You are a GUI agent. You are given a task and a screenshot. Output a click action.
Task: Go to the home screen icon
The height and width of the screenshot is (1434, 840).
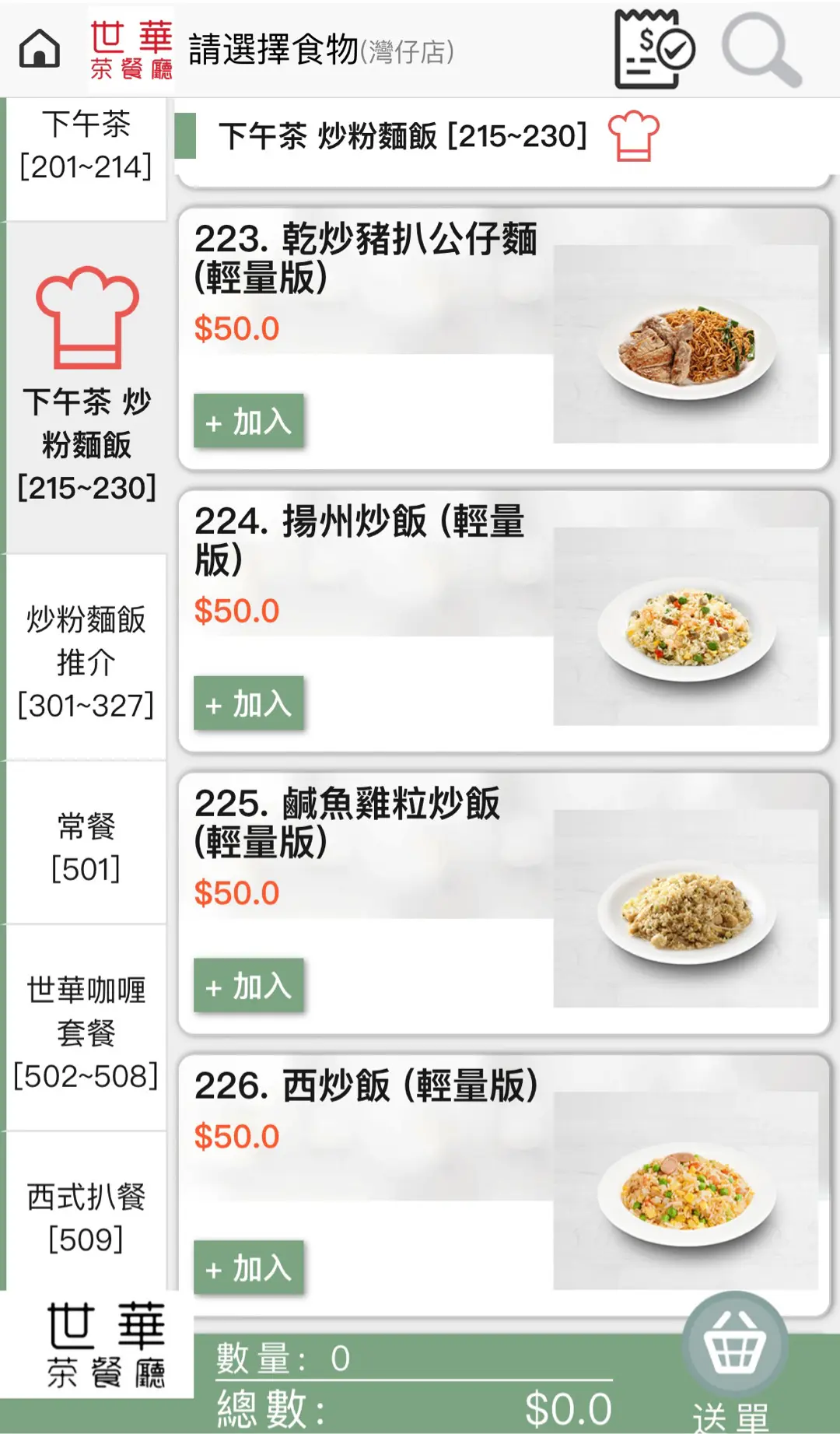40,49
